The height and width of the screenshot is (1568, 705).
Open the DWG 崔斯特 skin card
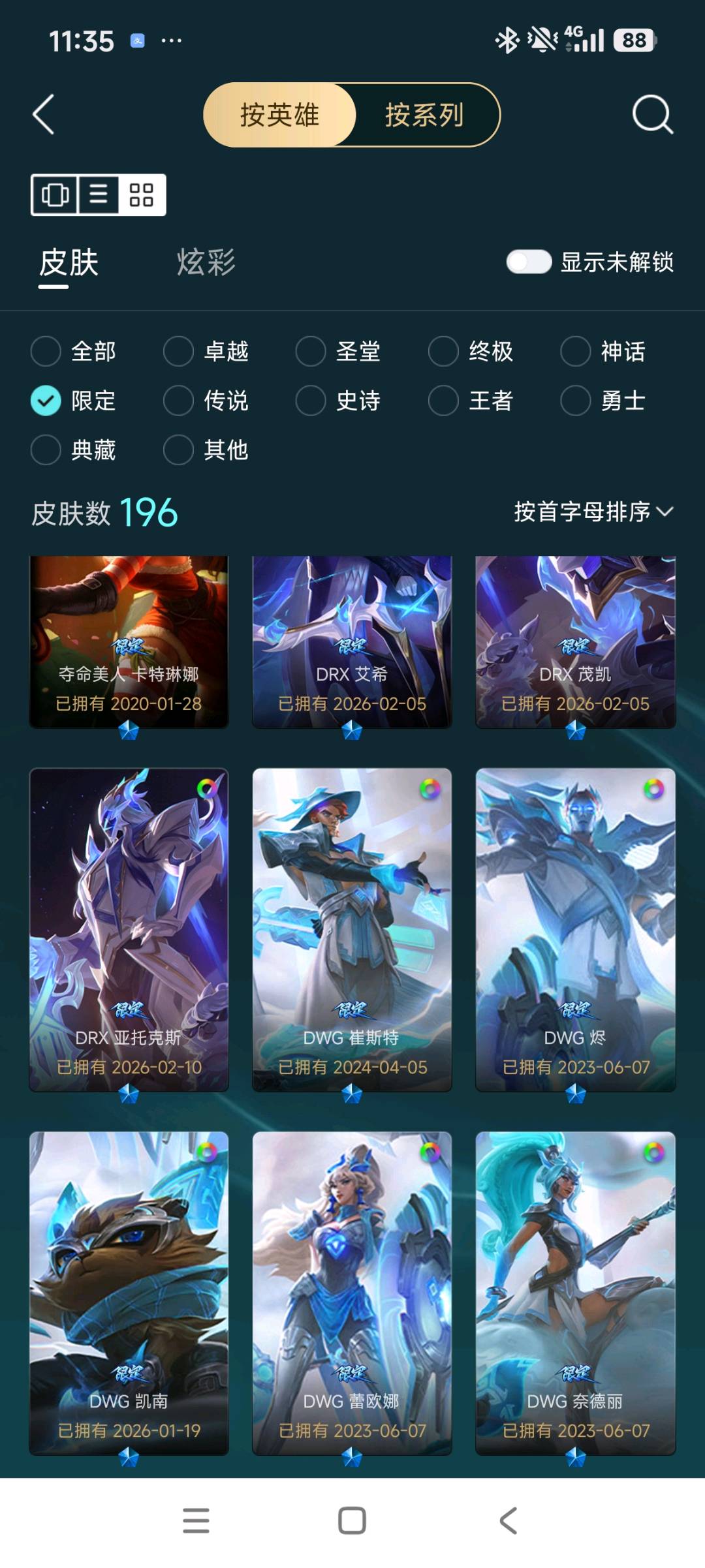tap(352, 930)
